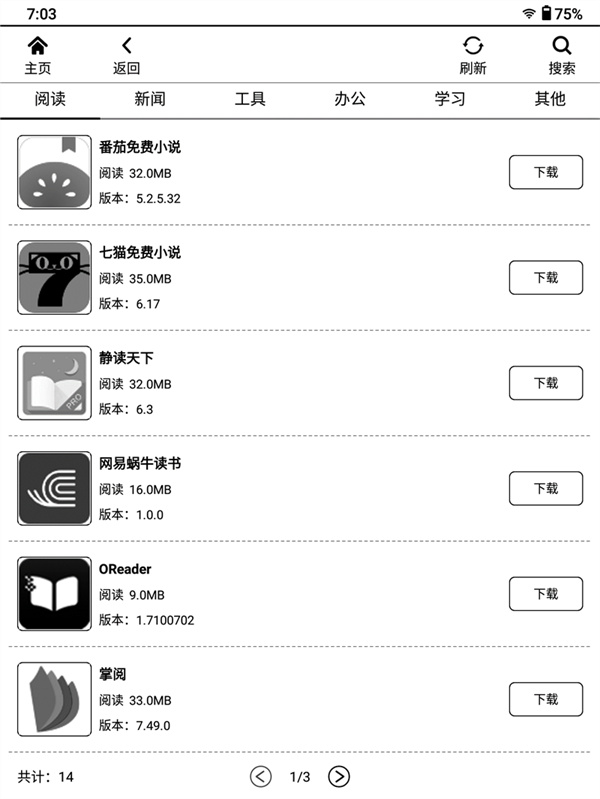The height and width of the screenshot is (799, 600).
Task: Go to the next page of apps
Action: (x=339, y=776)
